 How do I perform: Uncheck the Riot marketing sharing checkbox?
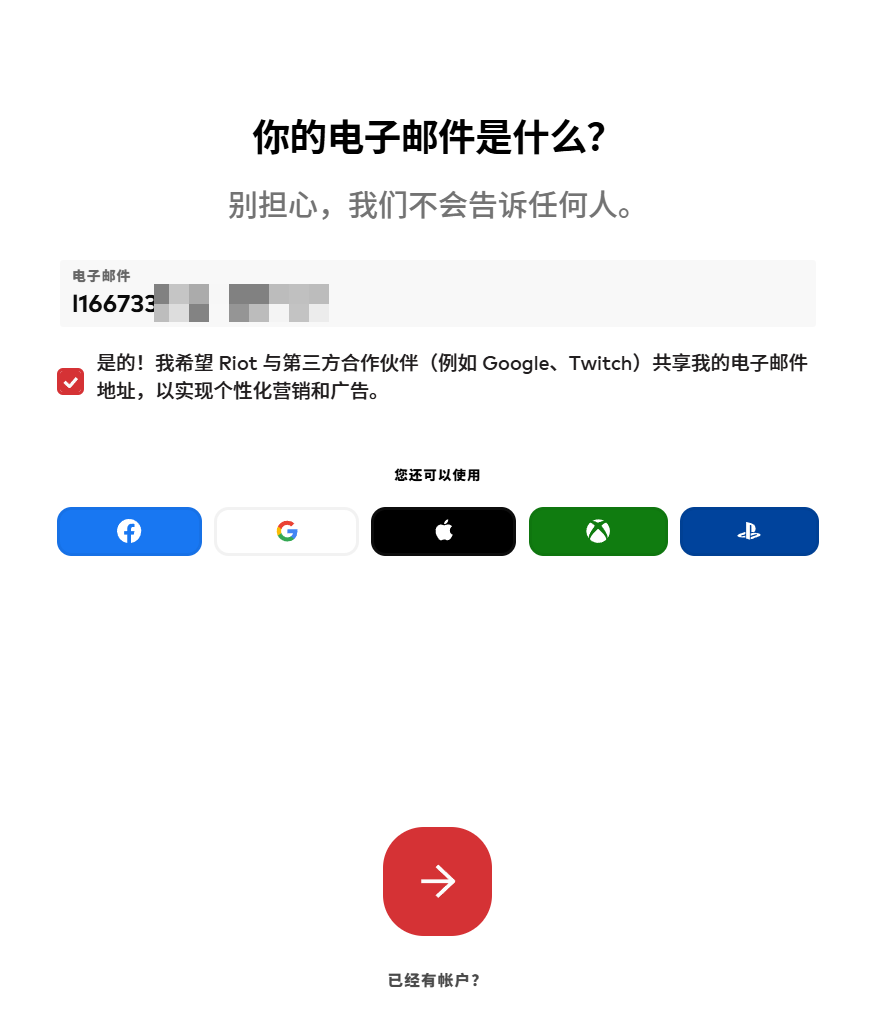click(70, 381)
